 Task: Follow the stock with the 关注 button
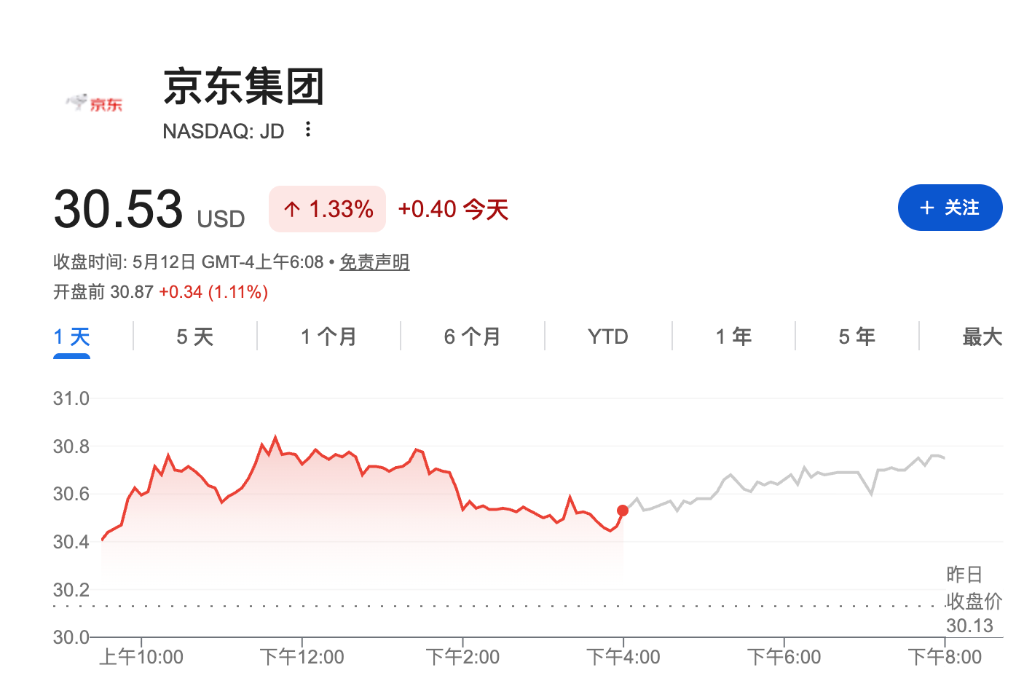(950, 208)
